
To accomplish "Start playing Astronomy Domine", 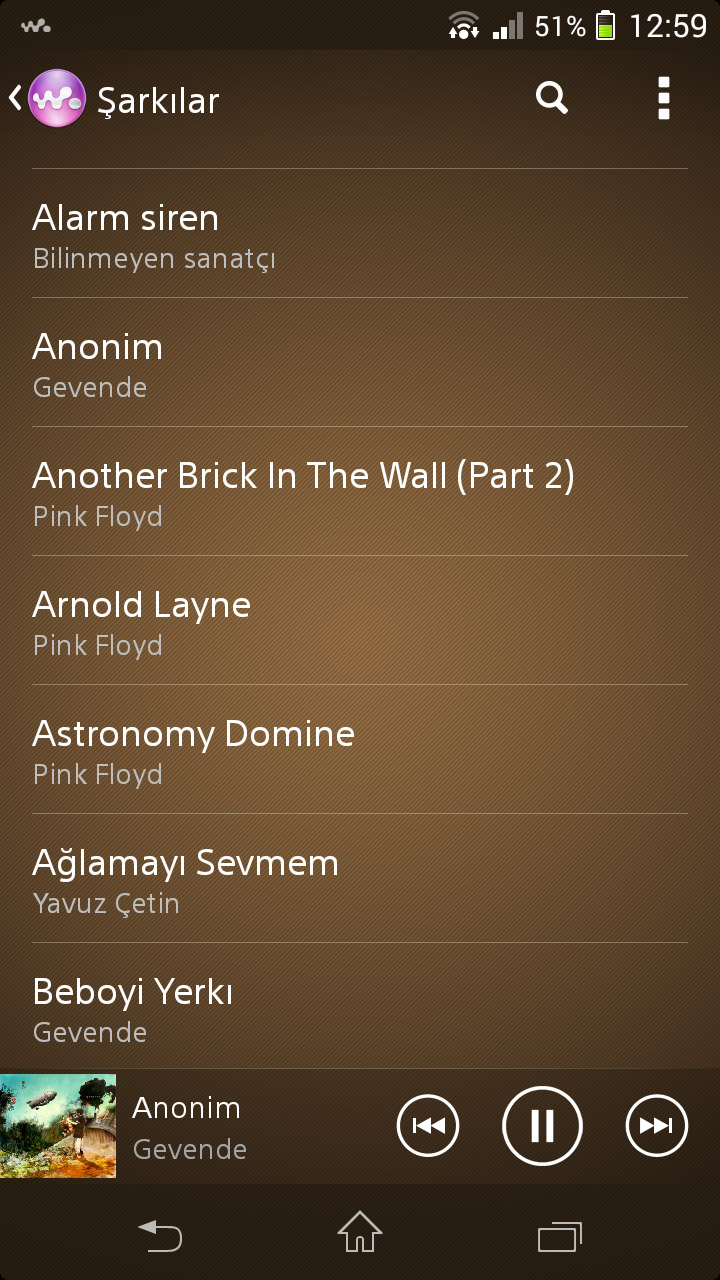I will [360, 750].
